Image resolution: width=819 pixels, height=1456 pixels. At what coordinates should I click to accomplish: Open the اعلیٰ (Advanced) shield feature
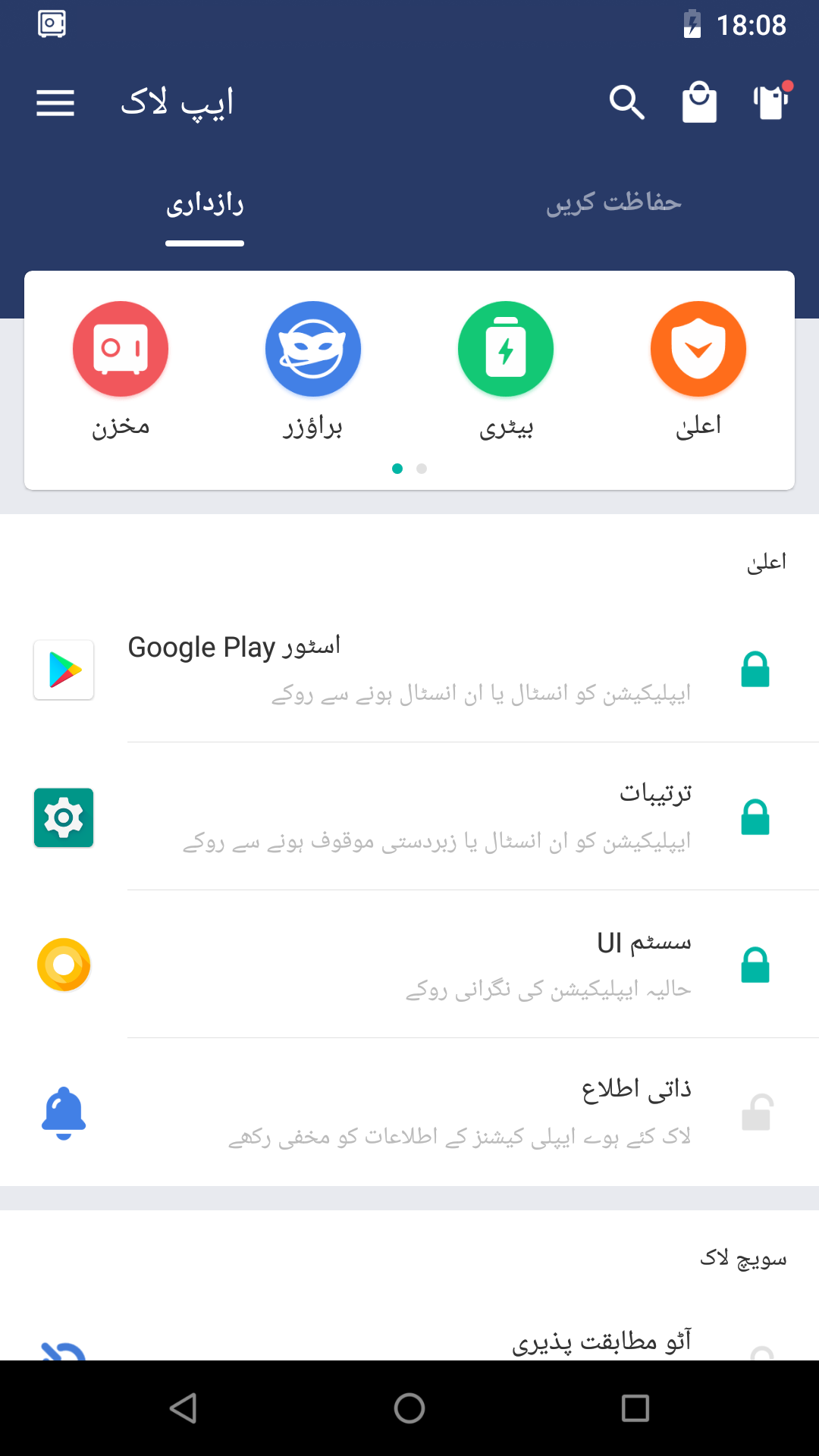click(698, 349)
